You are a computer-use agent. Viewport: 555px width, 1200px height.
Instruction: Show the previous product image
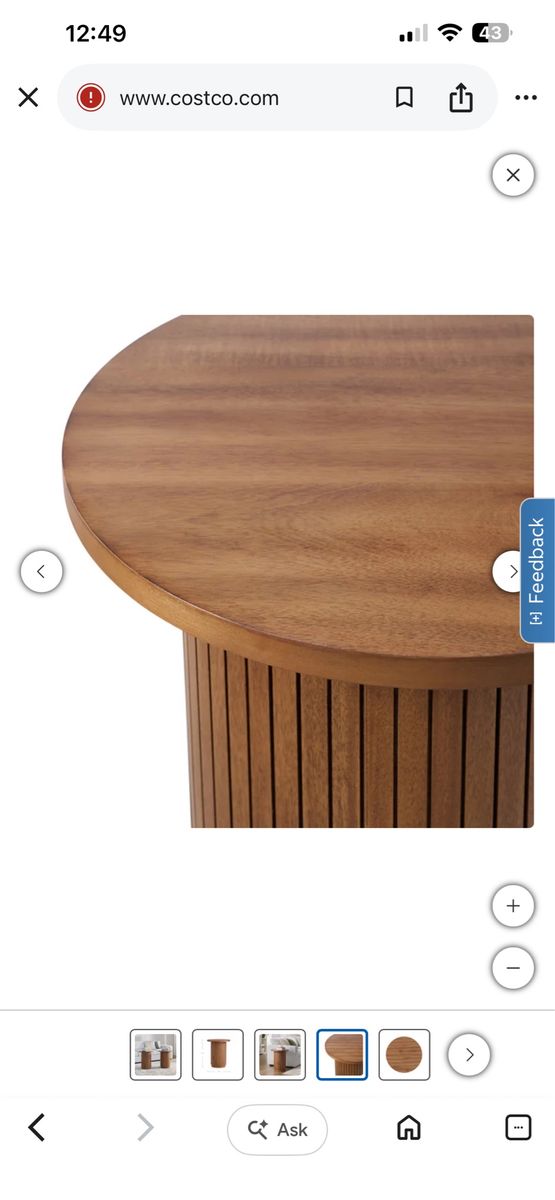click(x=41, y=572)
